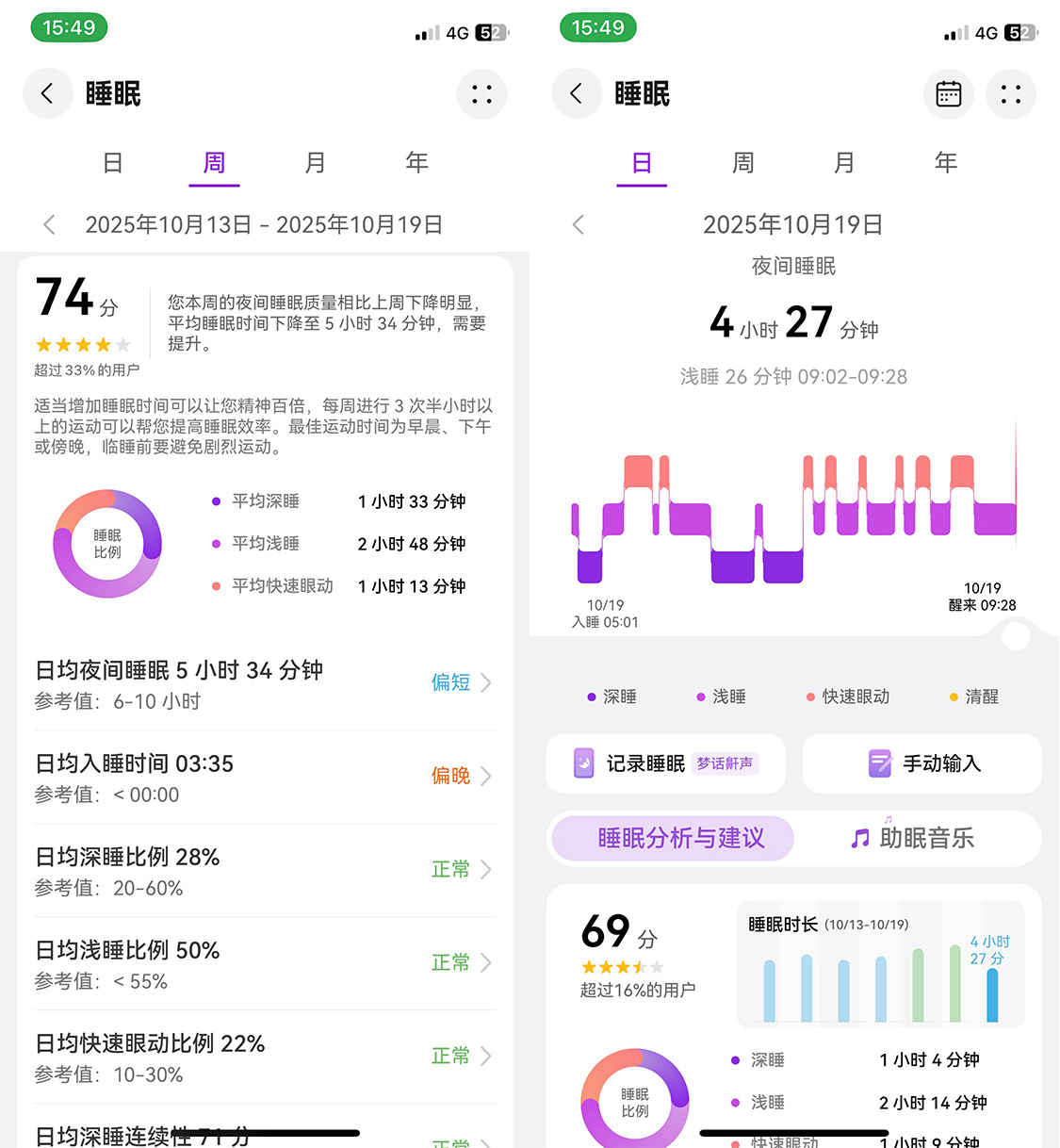Toggle the 清醒 legend dot
The width and height of the screenshot is (1060, 1148).
[954, 697]
